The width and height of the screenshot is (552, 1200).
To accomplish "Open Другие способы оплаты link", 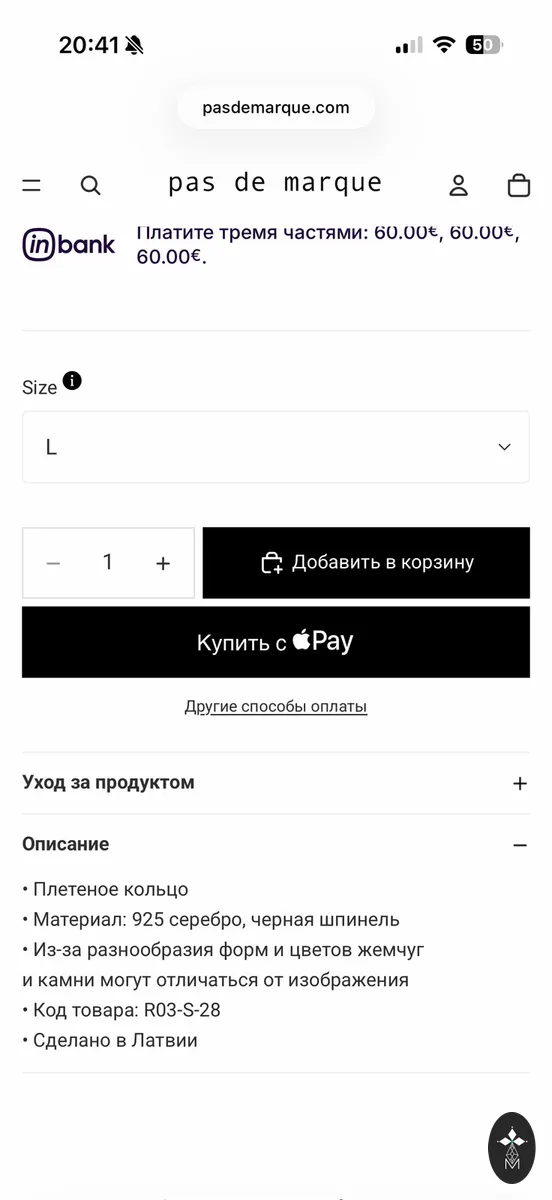I will coord(276,707).
